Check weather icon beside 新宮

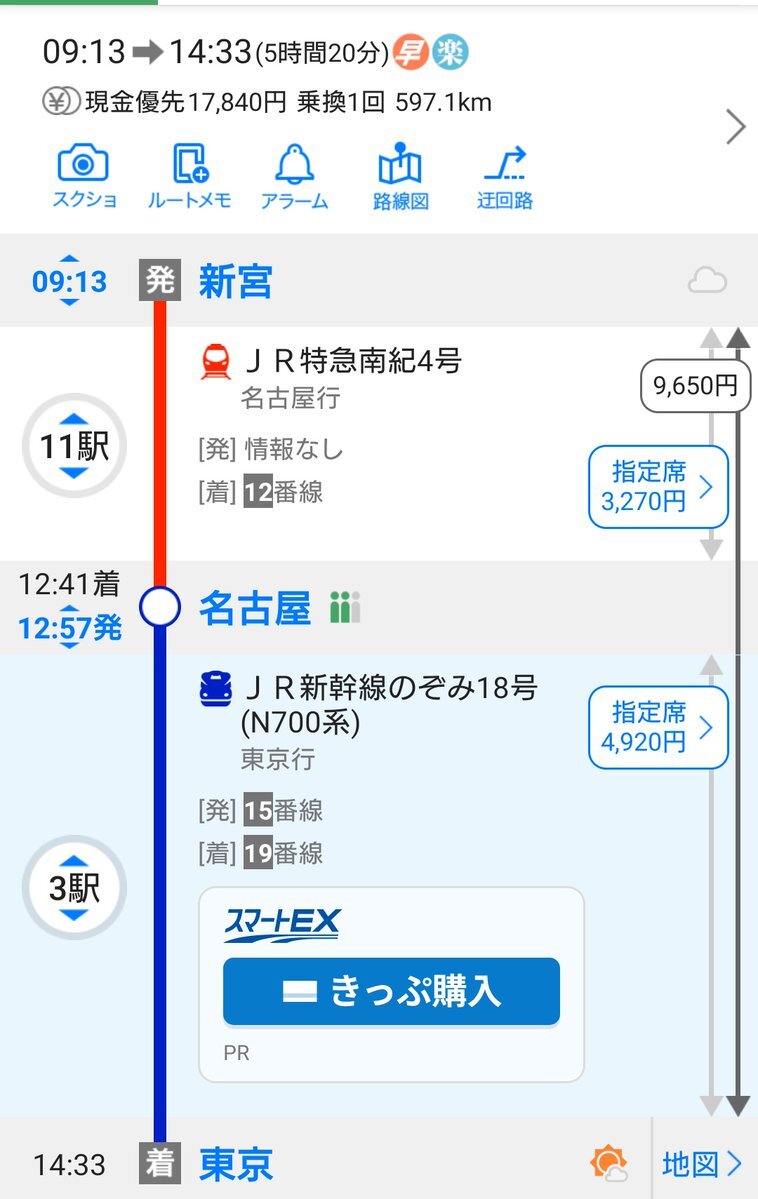tap(707, 282)
